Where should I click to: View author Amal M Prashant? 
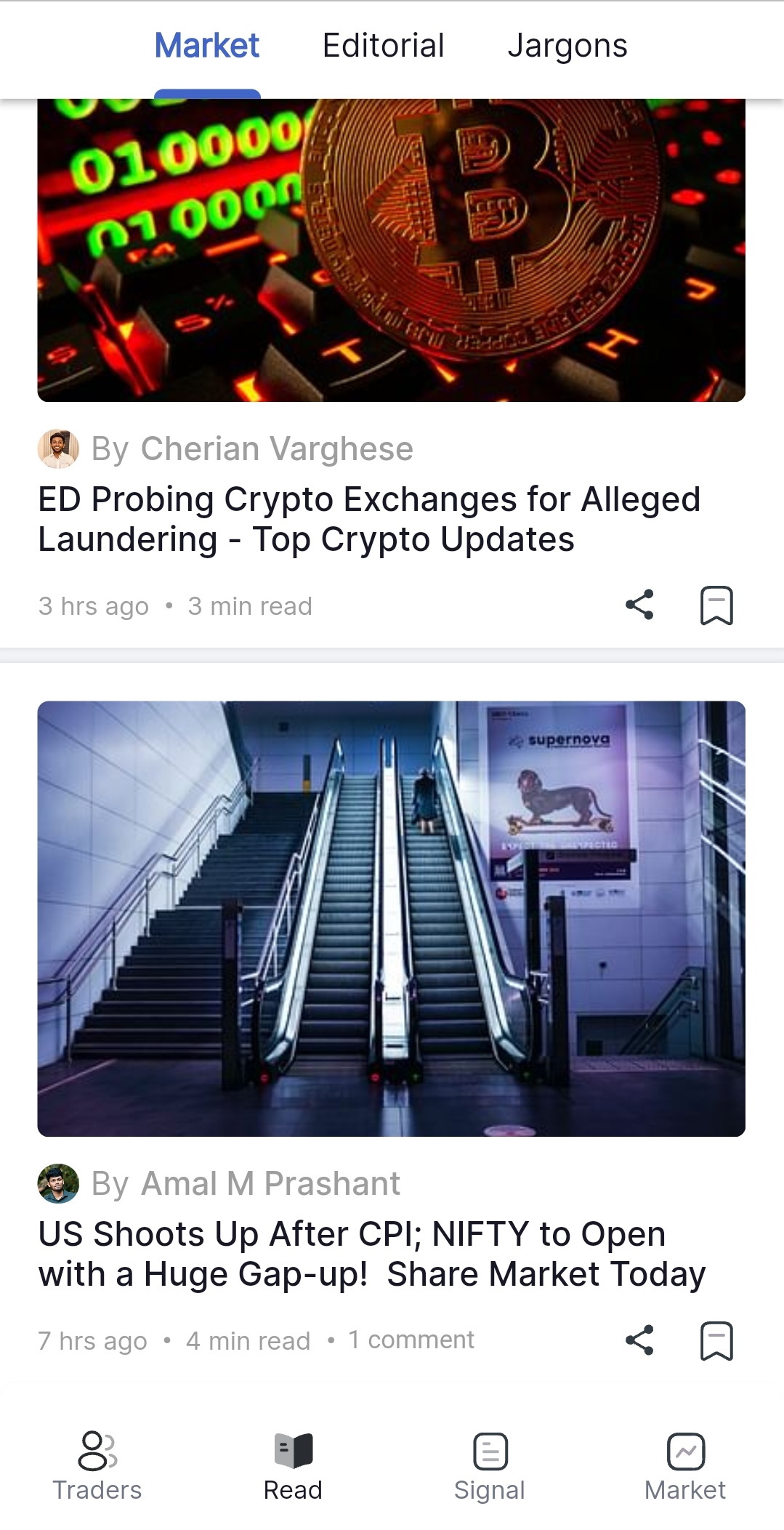[x=245, y=1184]
